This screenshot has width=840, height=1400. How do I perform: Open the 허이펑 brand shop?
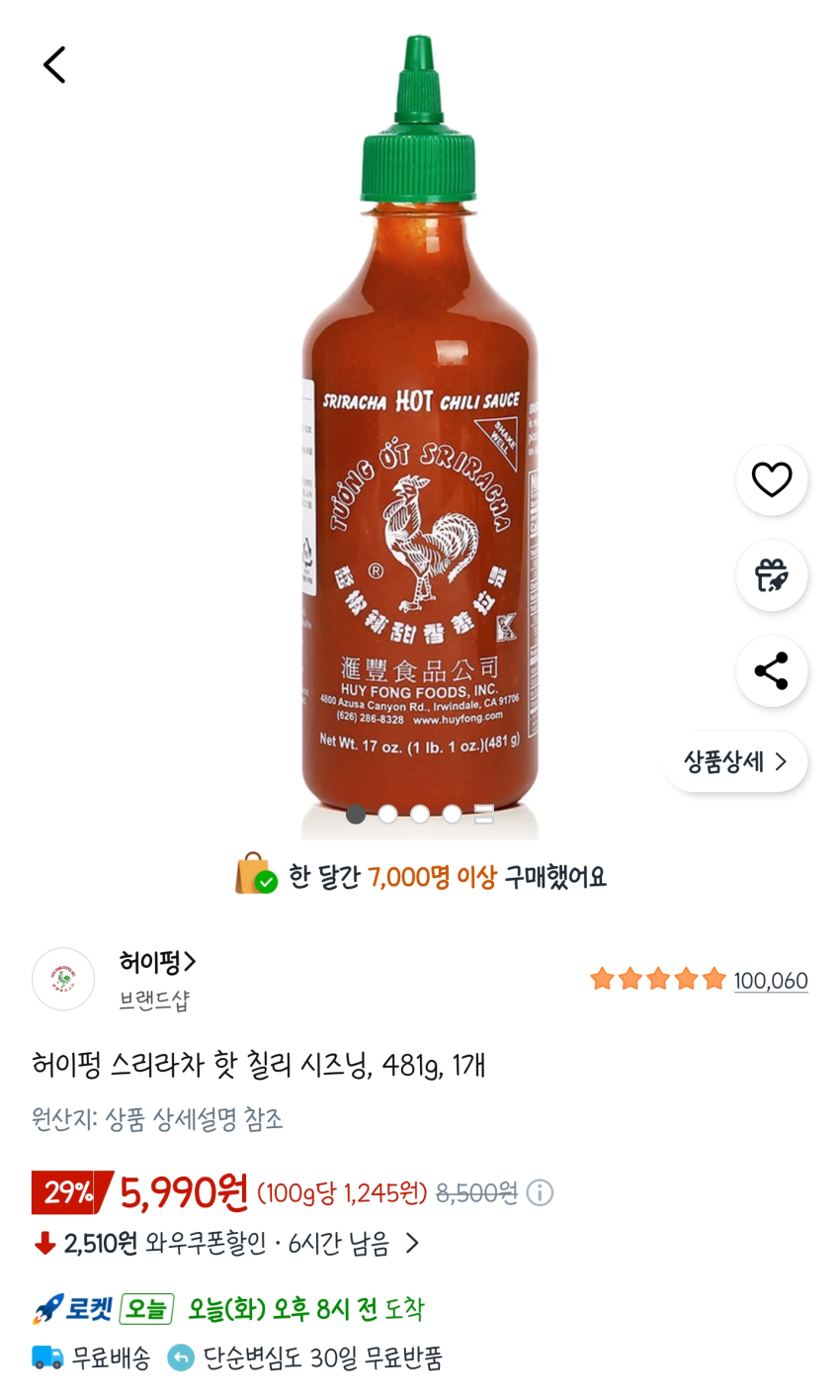click(158, 962)
